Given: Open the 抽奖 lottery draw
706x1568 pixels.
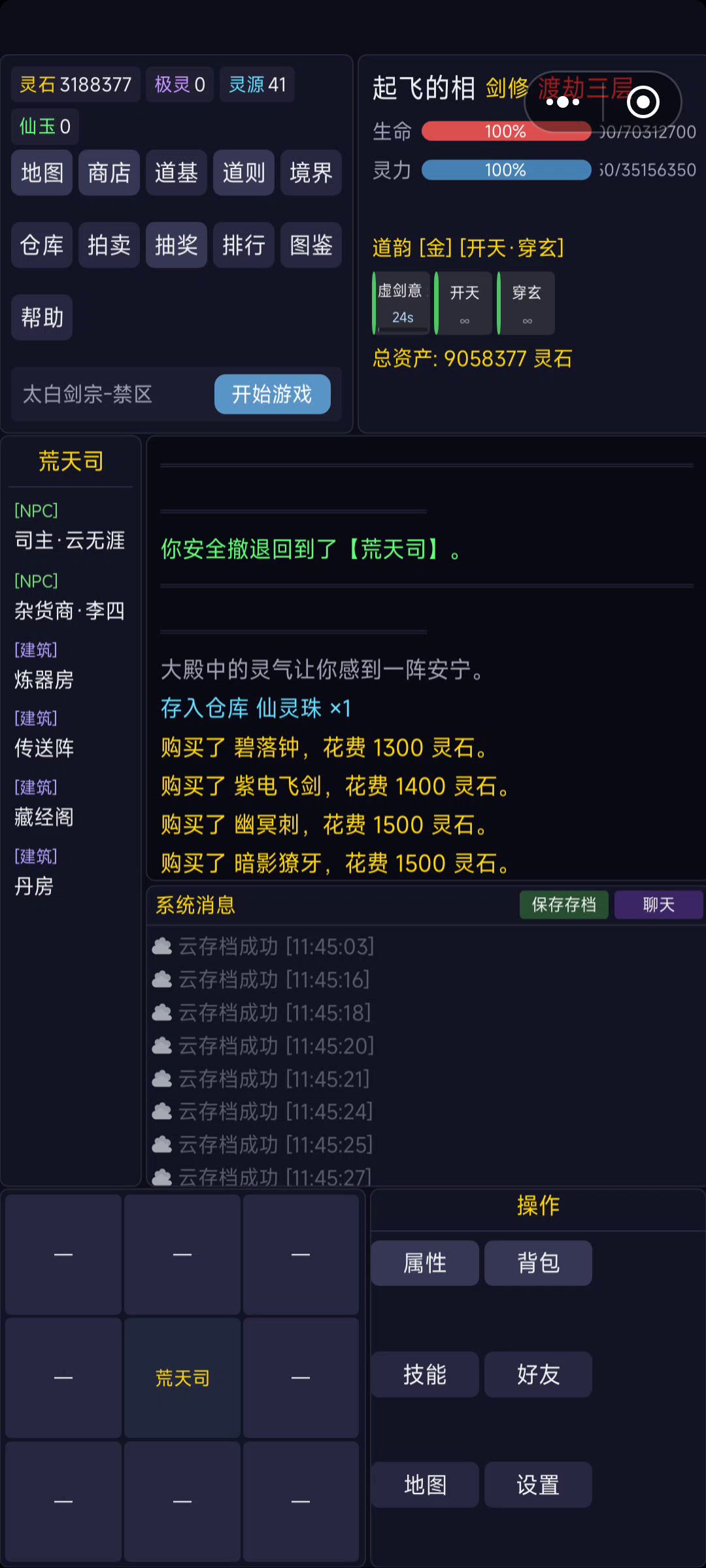Looking at the screenshot, I should pyautogui.click(x=176, y=246).
